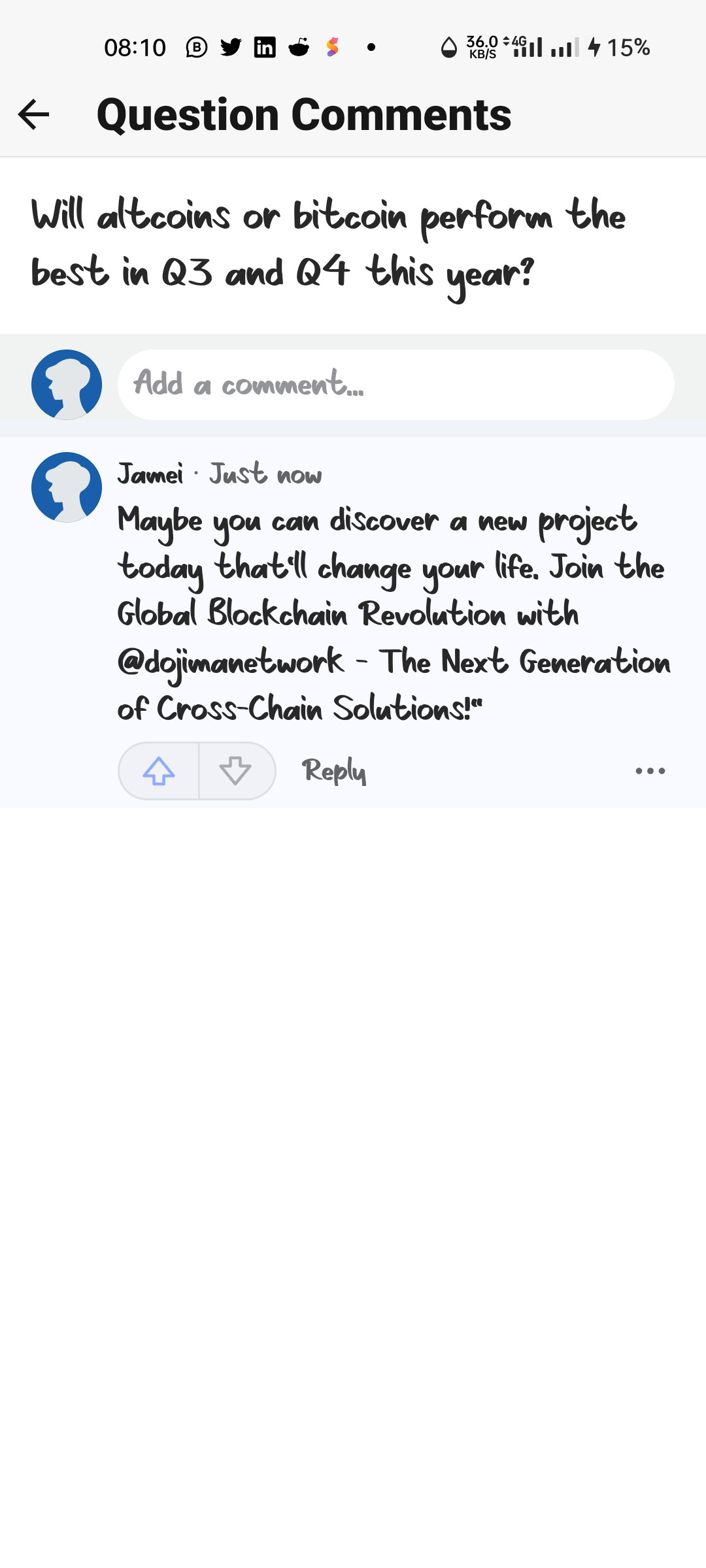Open Jamei's profile from the name

point(150,474)
